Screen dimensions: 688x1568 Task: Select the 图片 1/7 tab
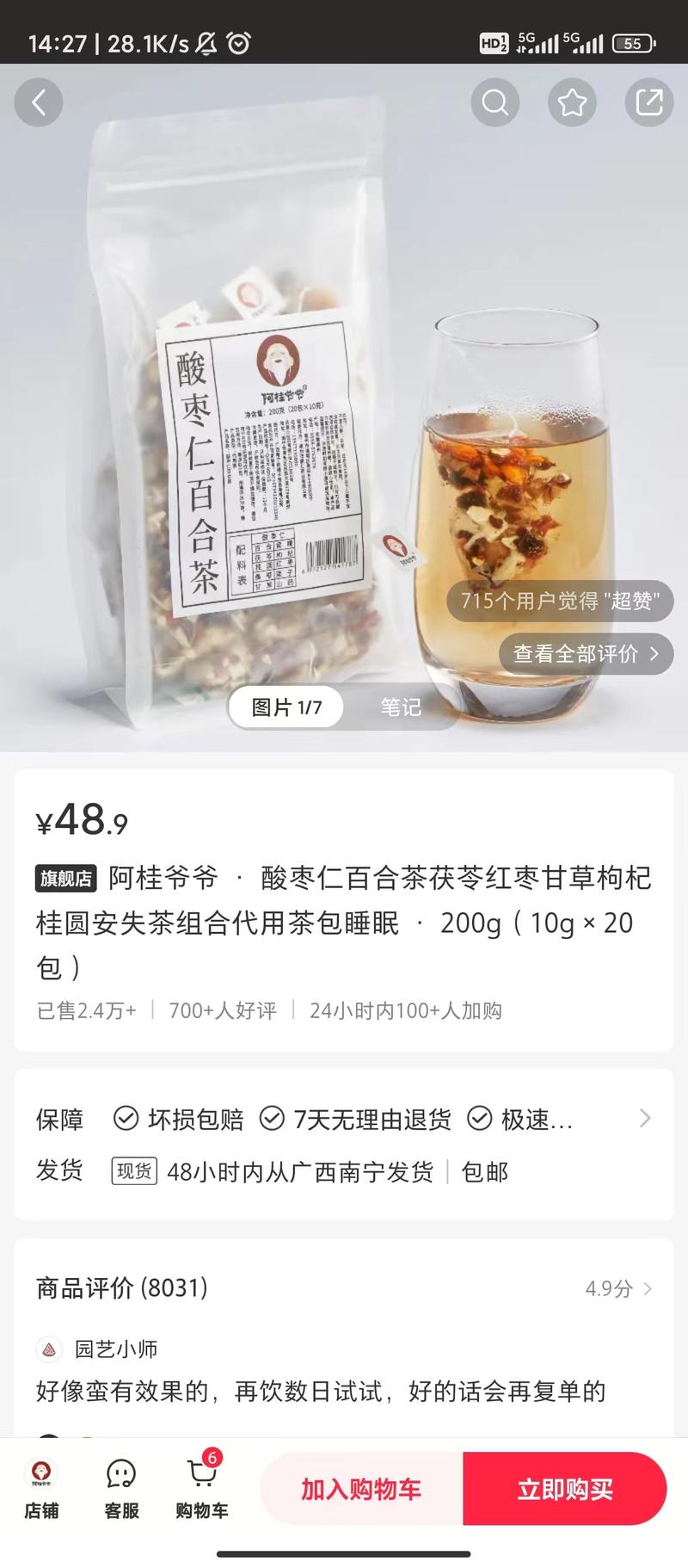pos(286,707)
